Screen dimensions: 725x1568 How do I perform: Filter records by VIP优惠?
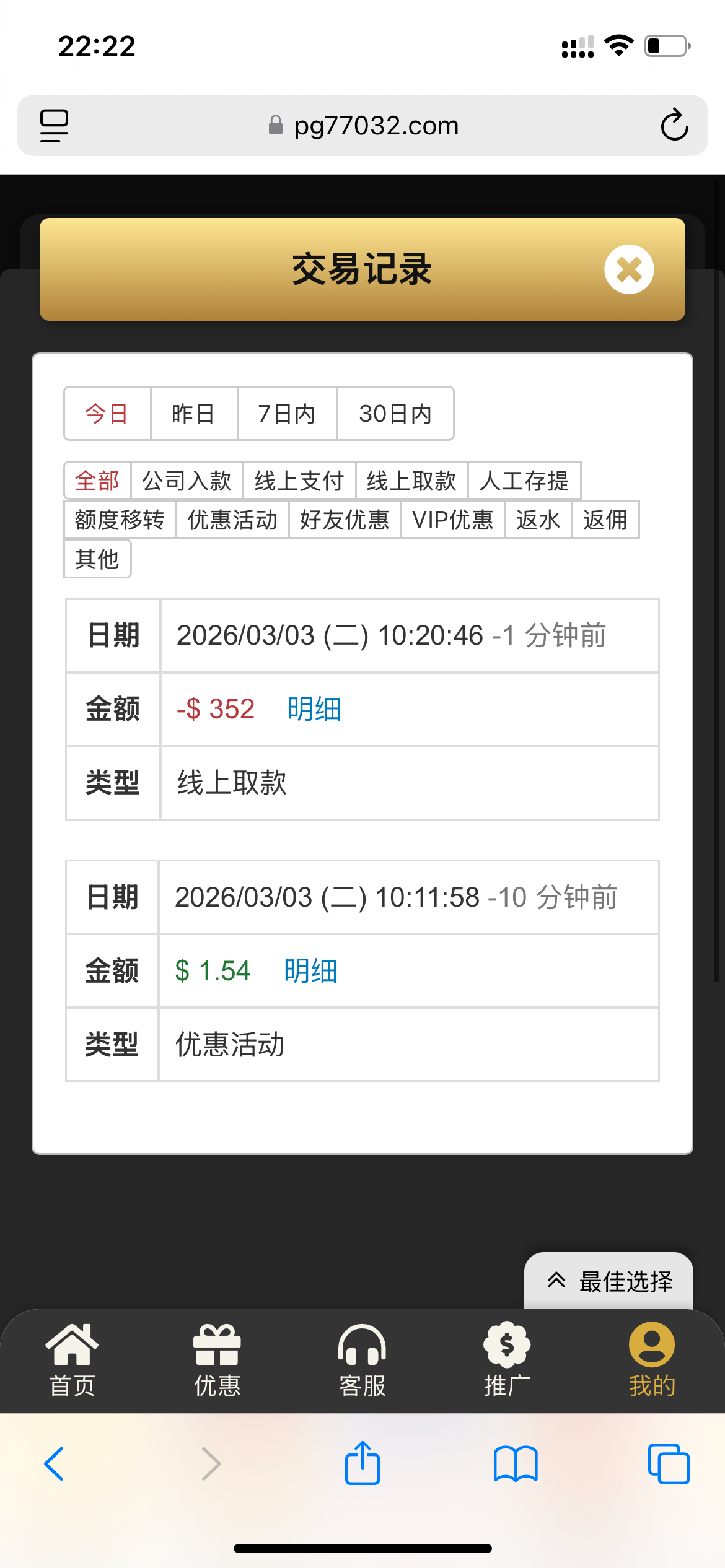(453, 520)
